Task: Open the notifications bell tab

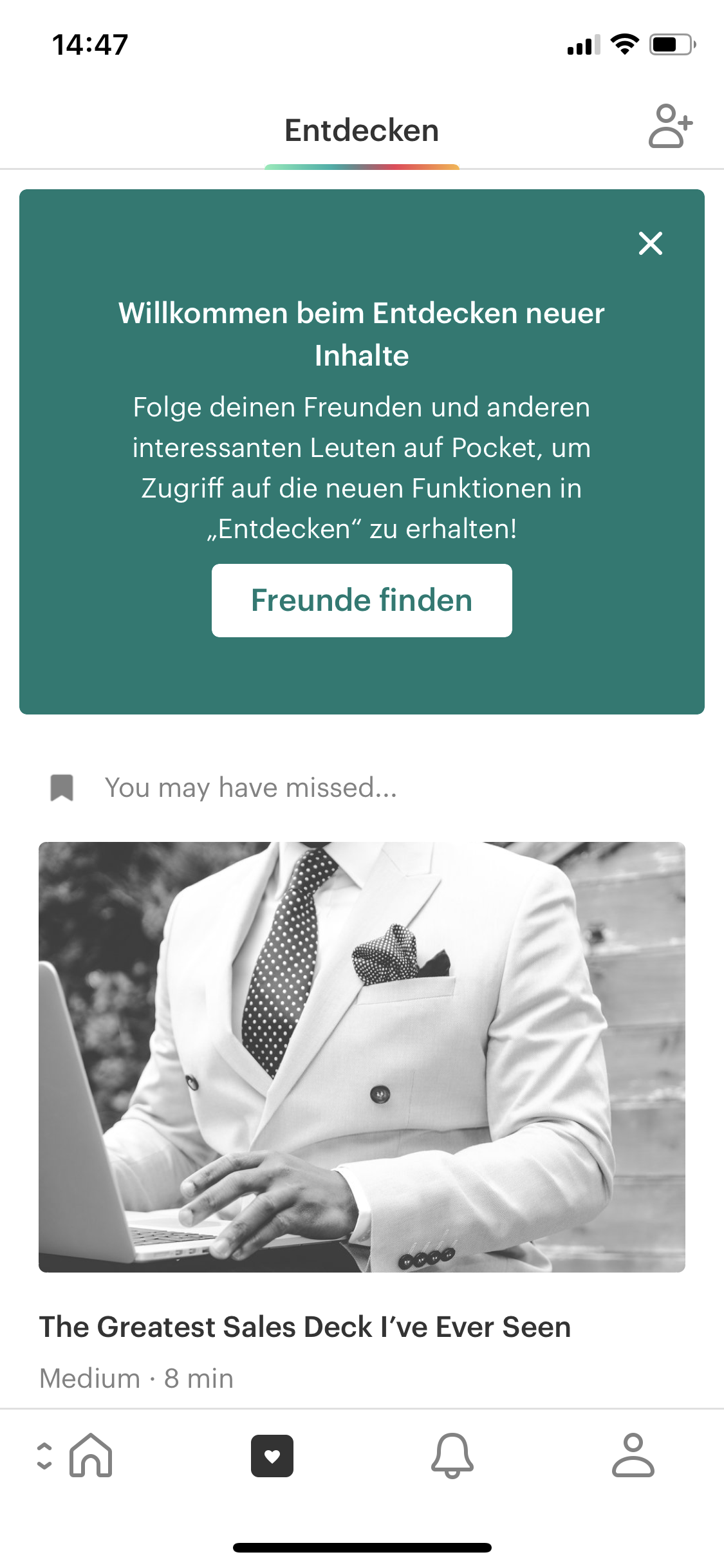Action: coord(452,1455)
